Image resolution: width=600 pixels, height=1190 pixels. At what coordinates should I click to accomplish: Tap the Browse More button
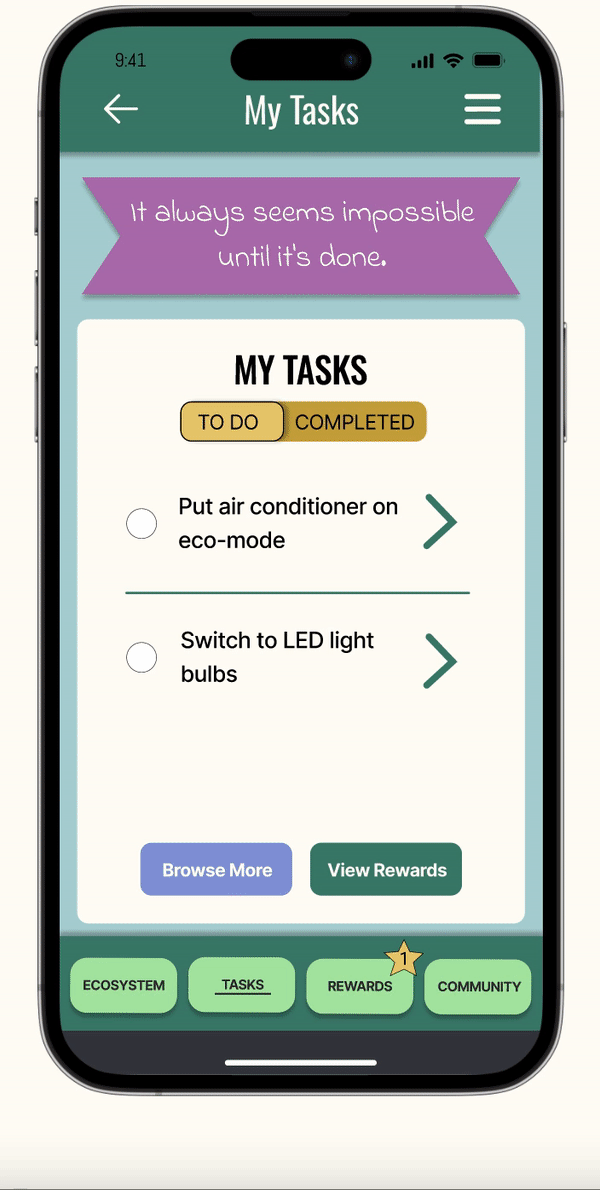coord(216,870)
